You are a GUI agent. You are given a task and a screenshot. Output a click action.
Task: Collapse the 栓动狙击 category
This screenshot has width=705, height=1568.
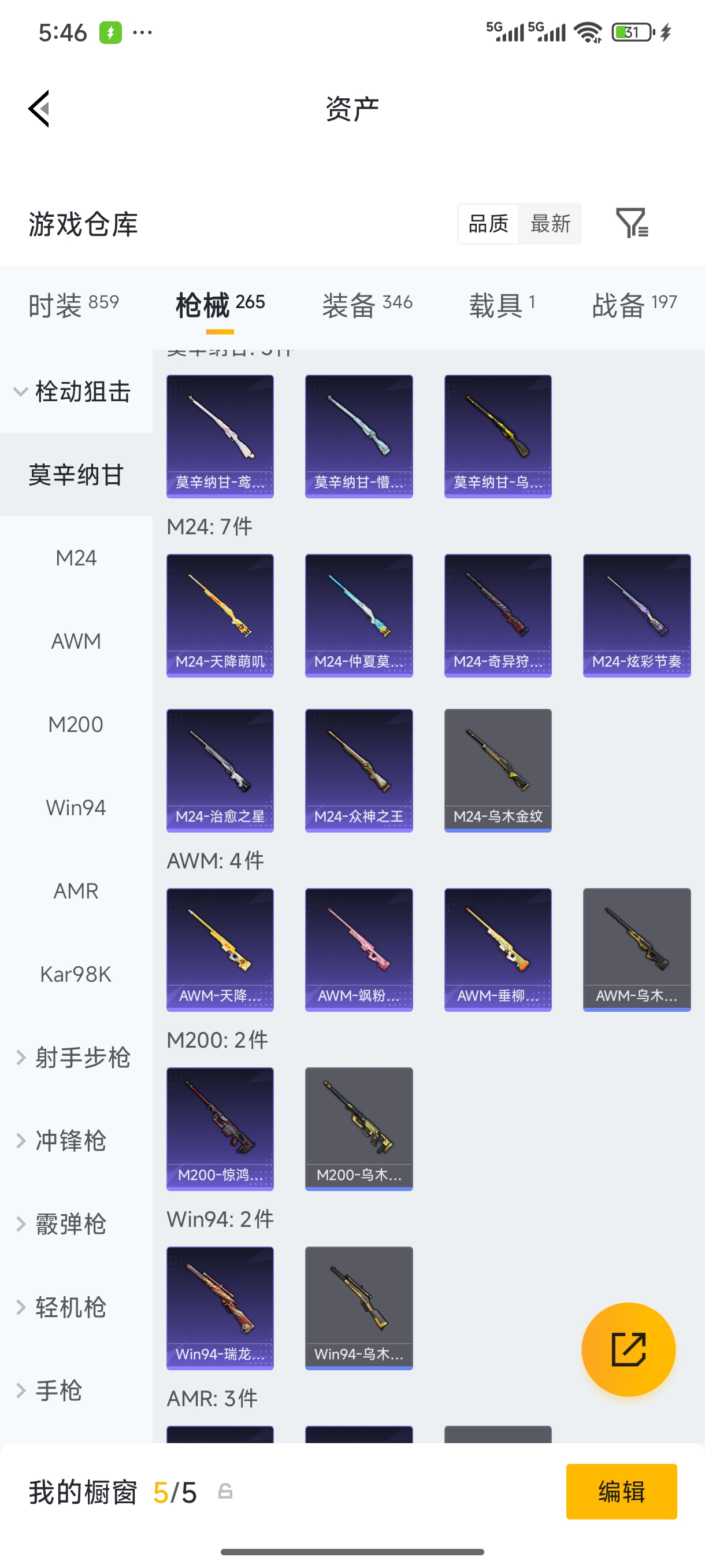click(75, 393)
